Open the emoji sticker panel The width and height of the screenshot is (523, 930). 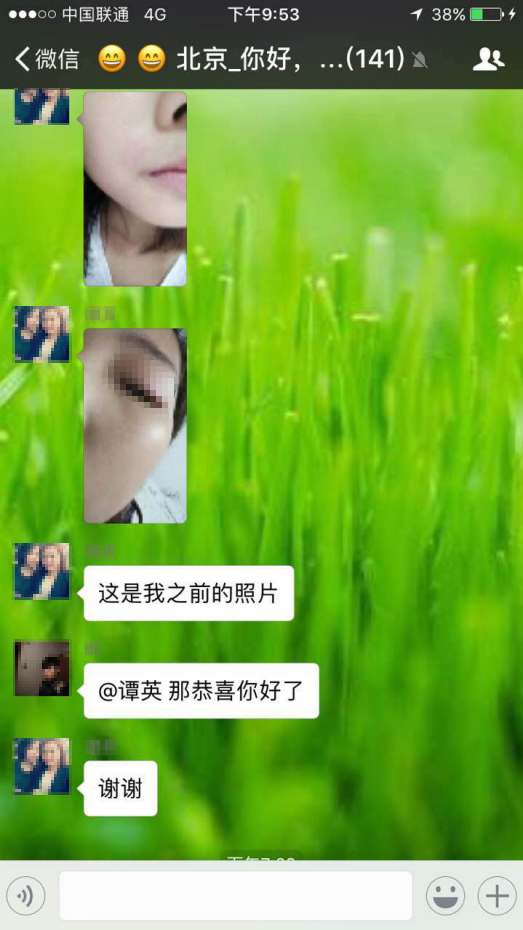tap(445, 896)
